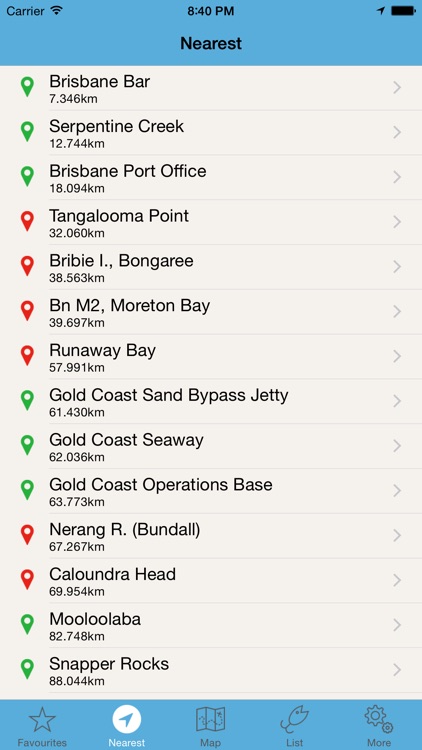This screenshot has height=750, width=422.
Task: Open Bribie I., Bongaree row
Action: [211, 267]
